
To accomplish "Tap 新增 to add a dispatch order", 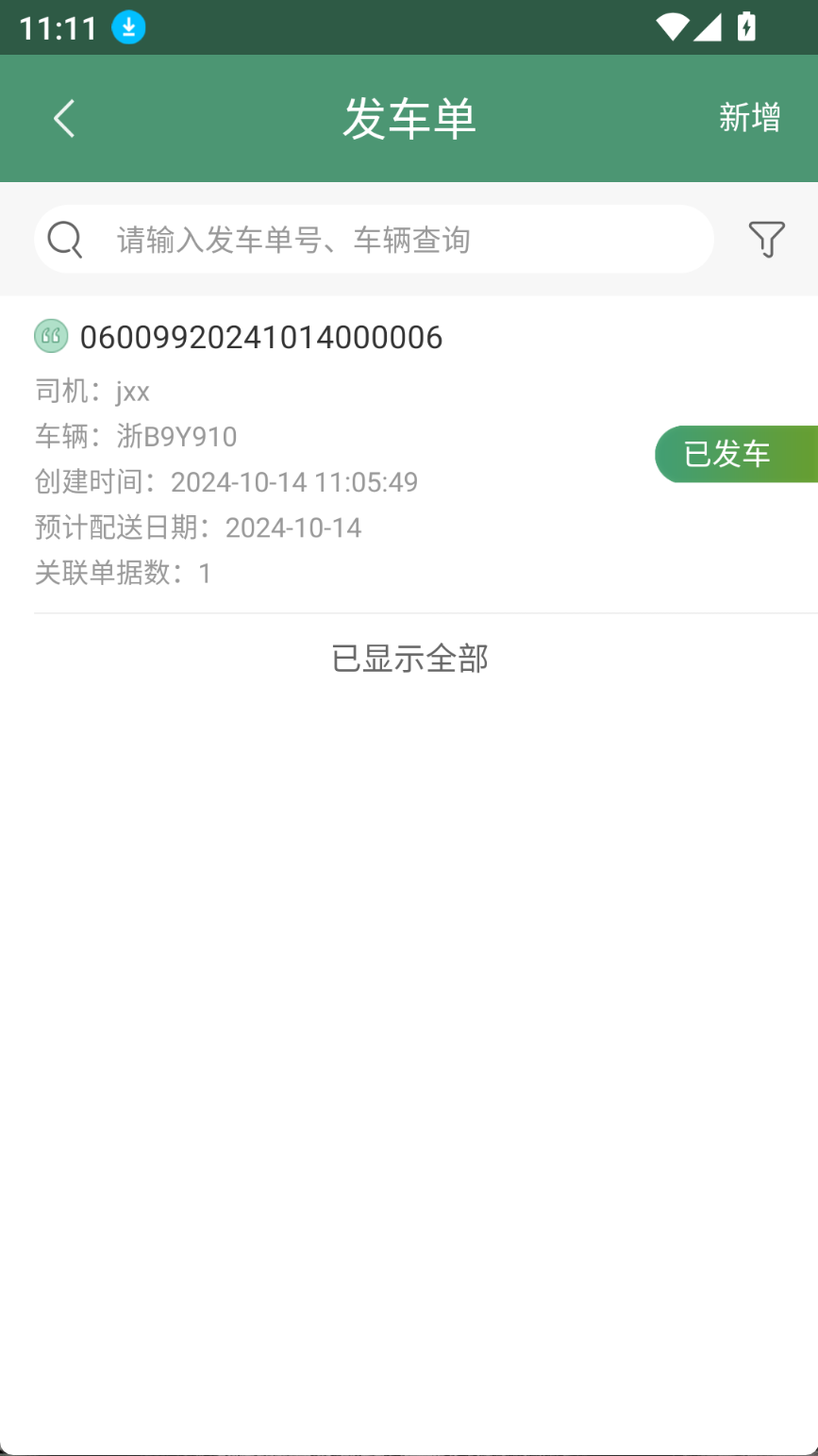I will 749,118.
